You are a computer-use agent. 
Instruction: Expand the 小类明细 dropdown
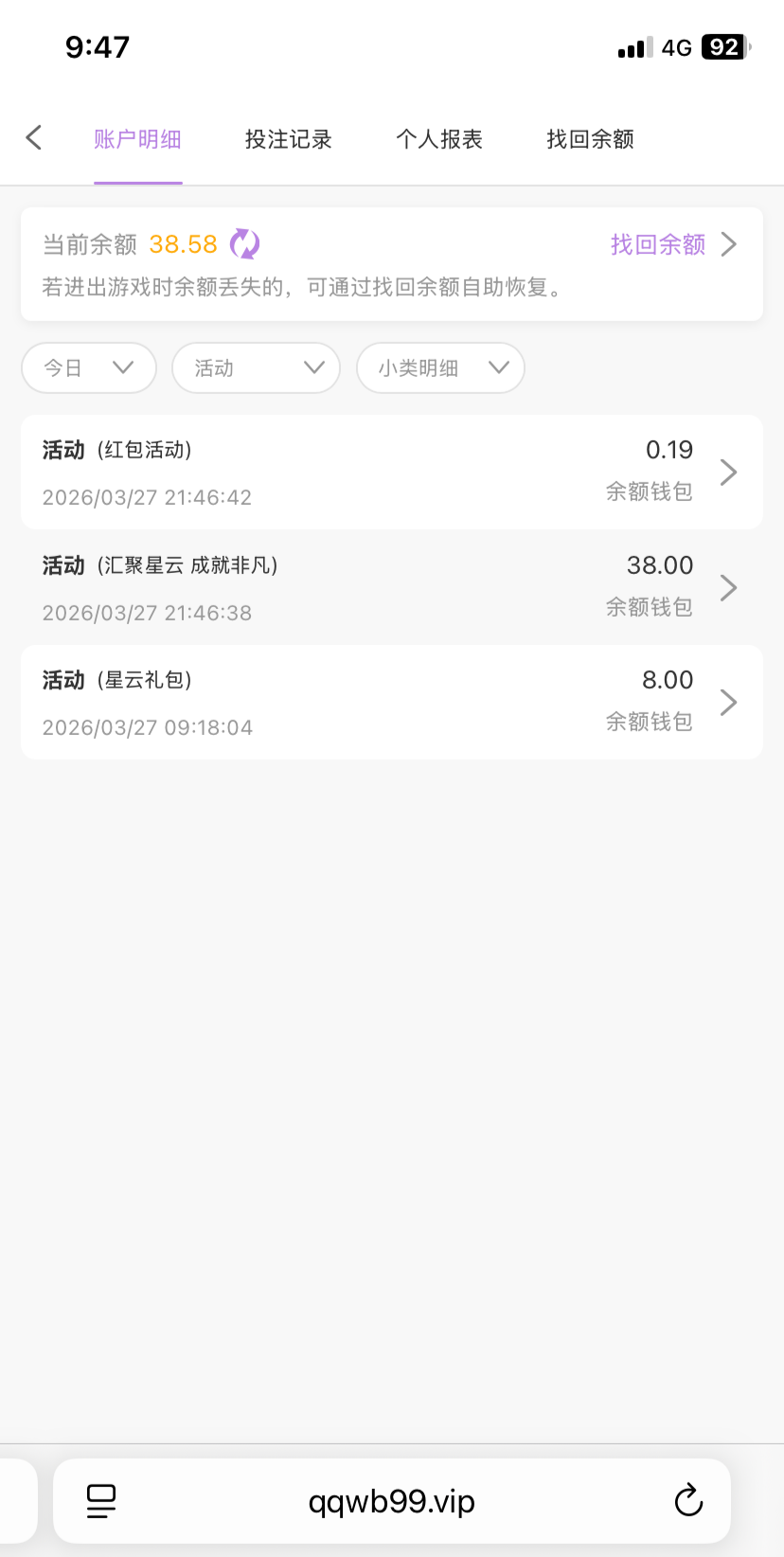(440, 367)
